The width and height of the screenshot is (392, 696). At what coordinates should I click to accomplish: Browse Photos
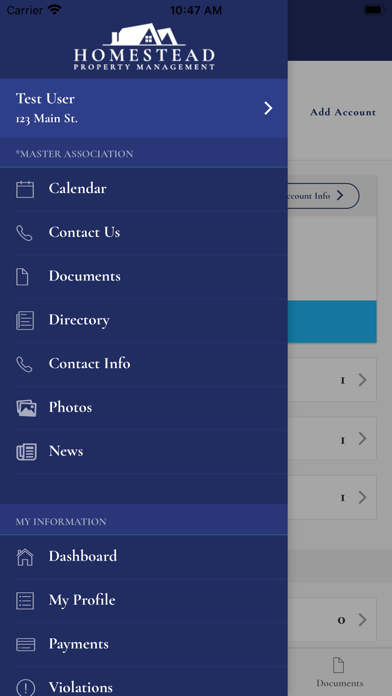coord(144,407)
